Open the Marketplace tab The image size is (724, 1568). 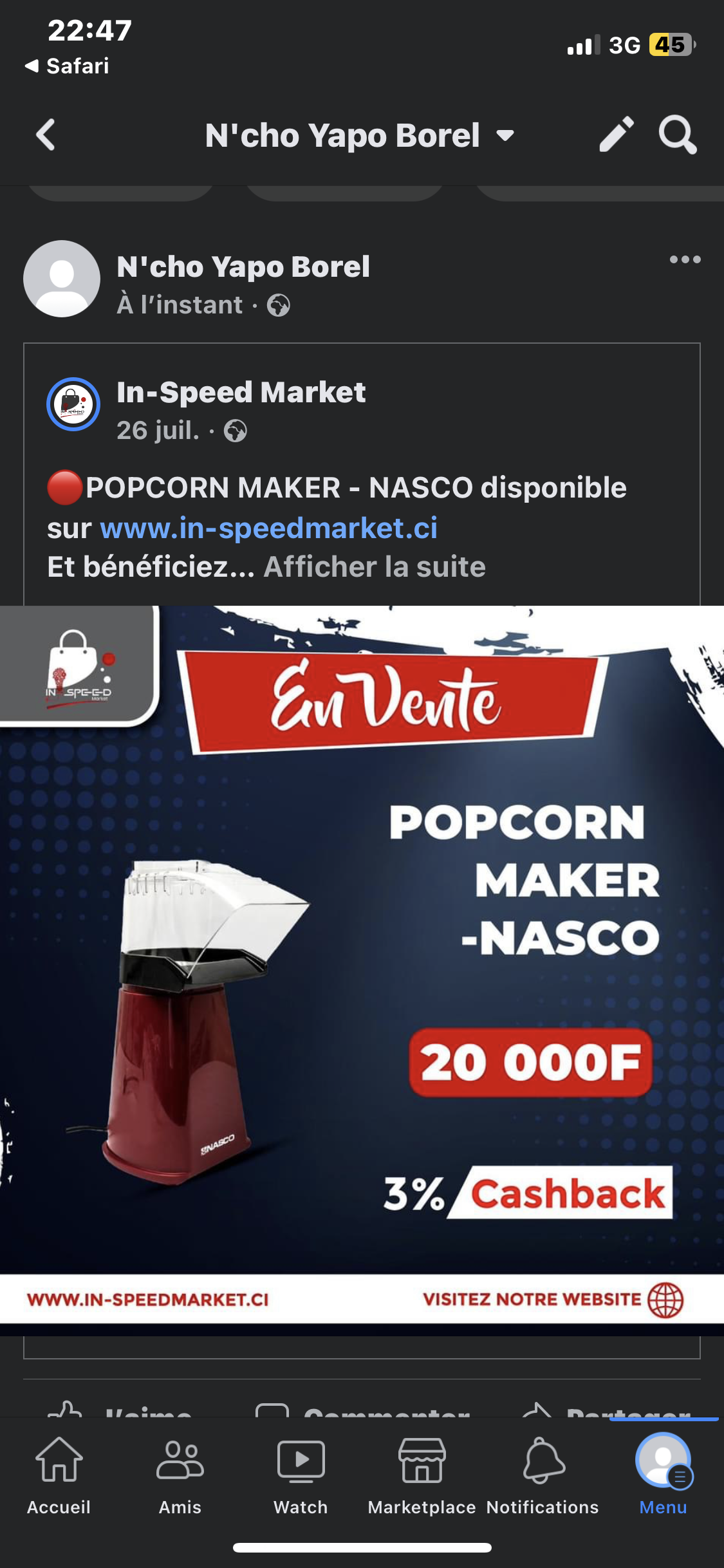coord(422,1474)
